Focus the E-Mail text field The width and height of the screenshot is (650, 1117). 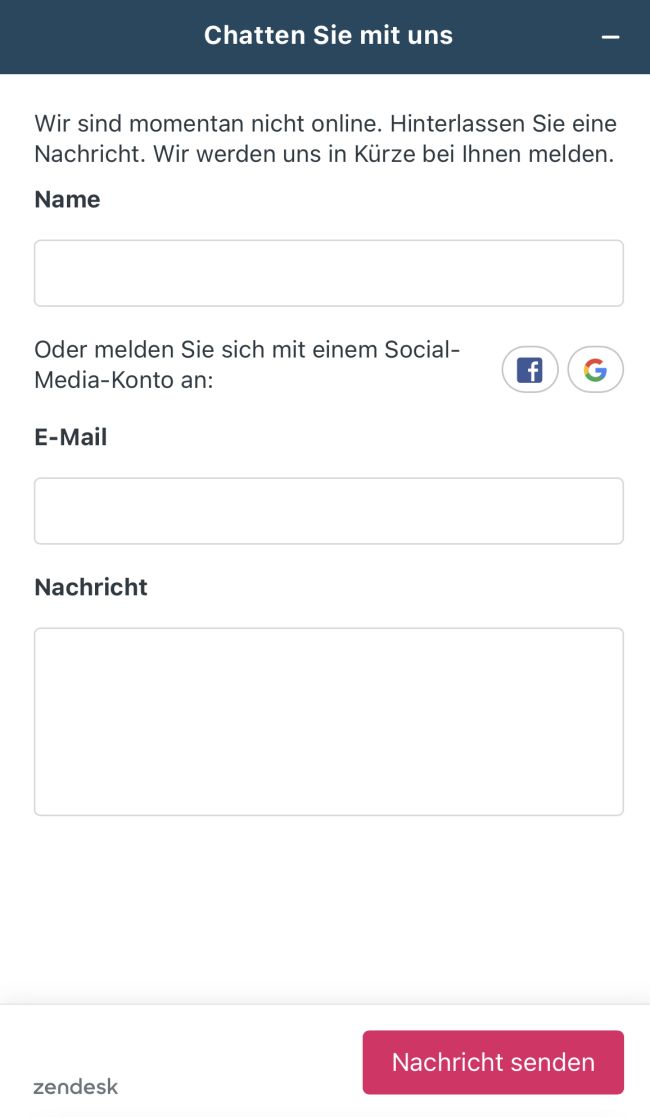pos(328,511)
